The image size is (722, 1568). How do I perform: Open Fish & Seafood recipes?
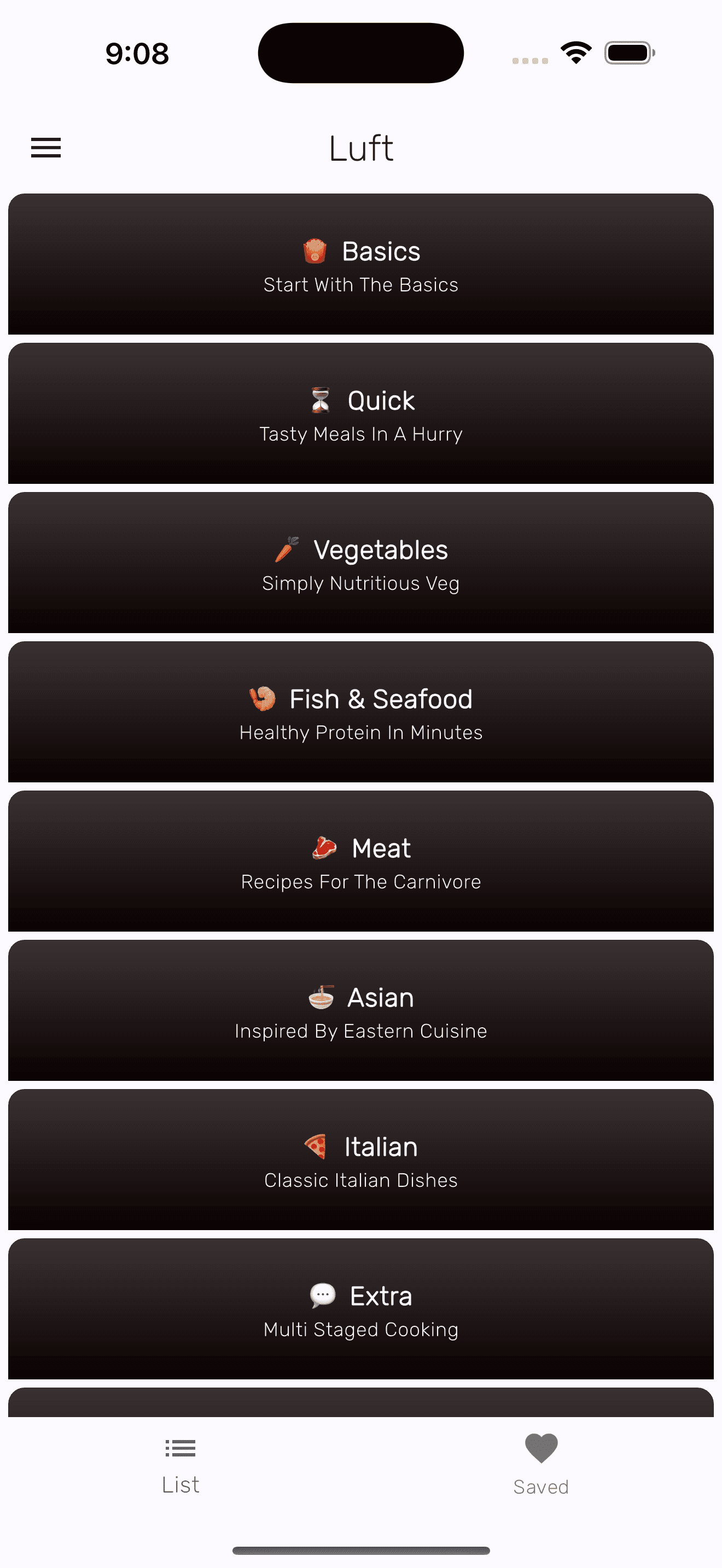[361, 712]
